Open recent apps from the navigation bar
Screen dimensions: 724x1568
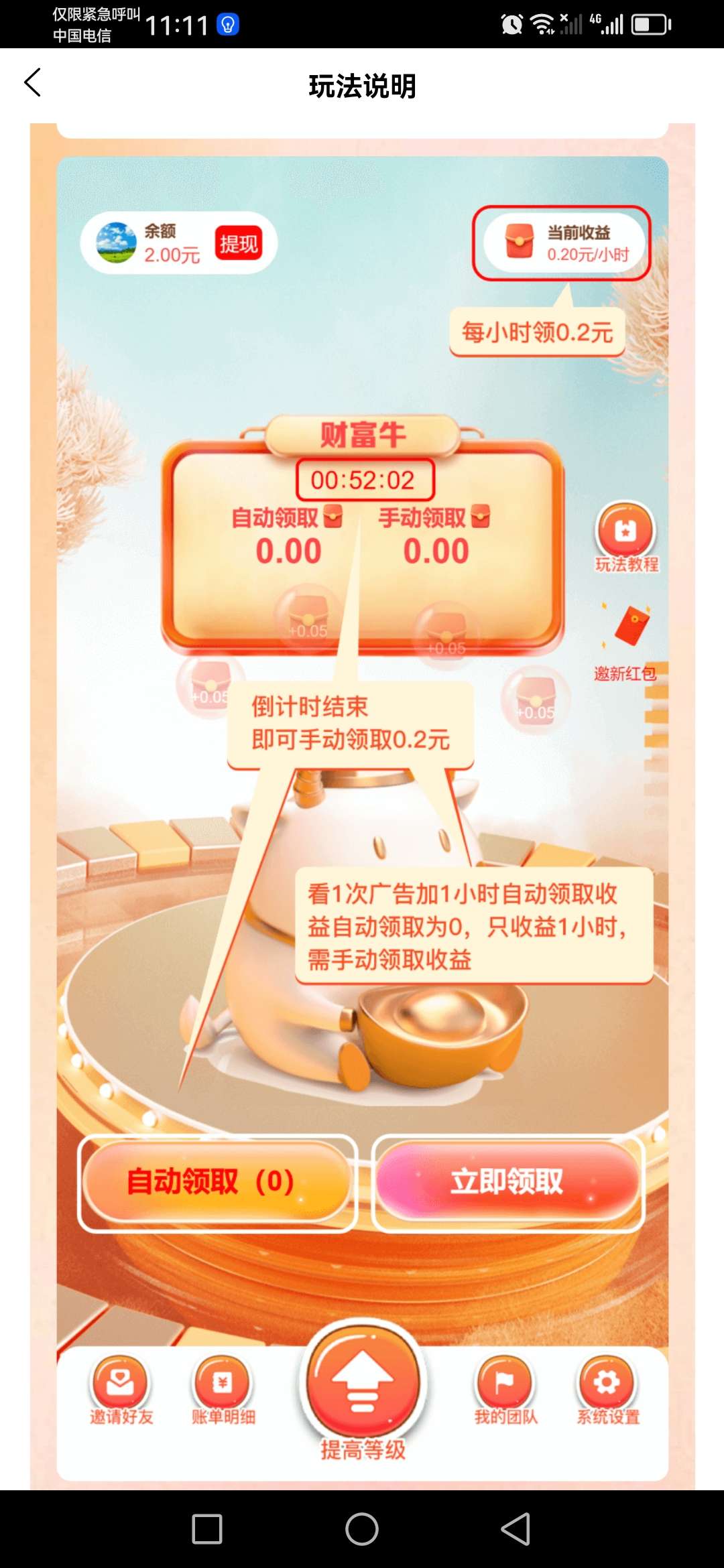pyautogui.click(x=207, y=1529)
